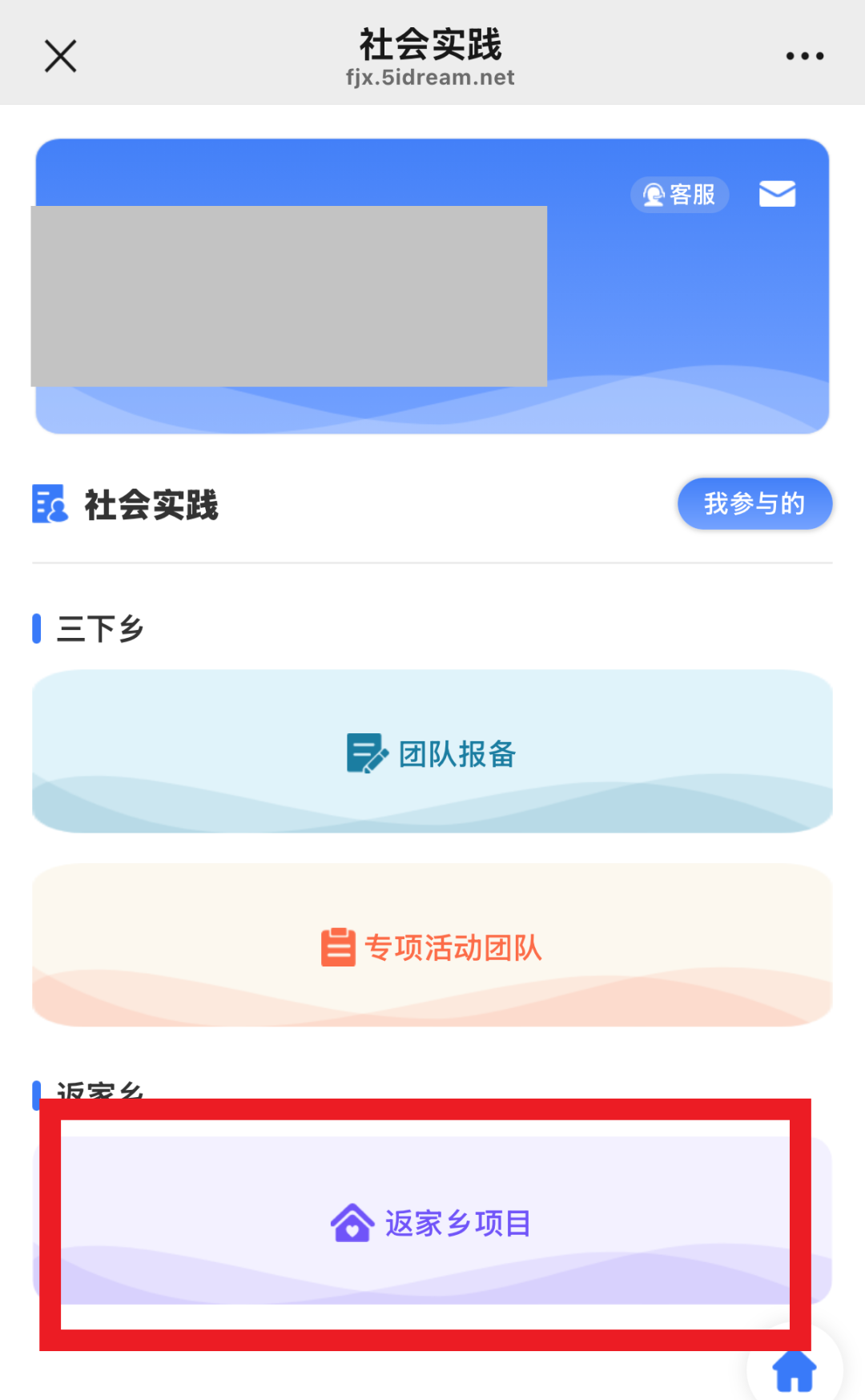Open 返家乡项目 card
Image resolution: width=865 pixels, height=1400 pixels.
(x=432, y=1222)
